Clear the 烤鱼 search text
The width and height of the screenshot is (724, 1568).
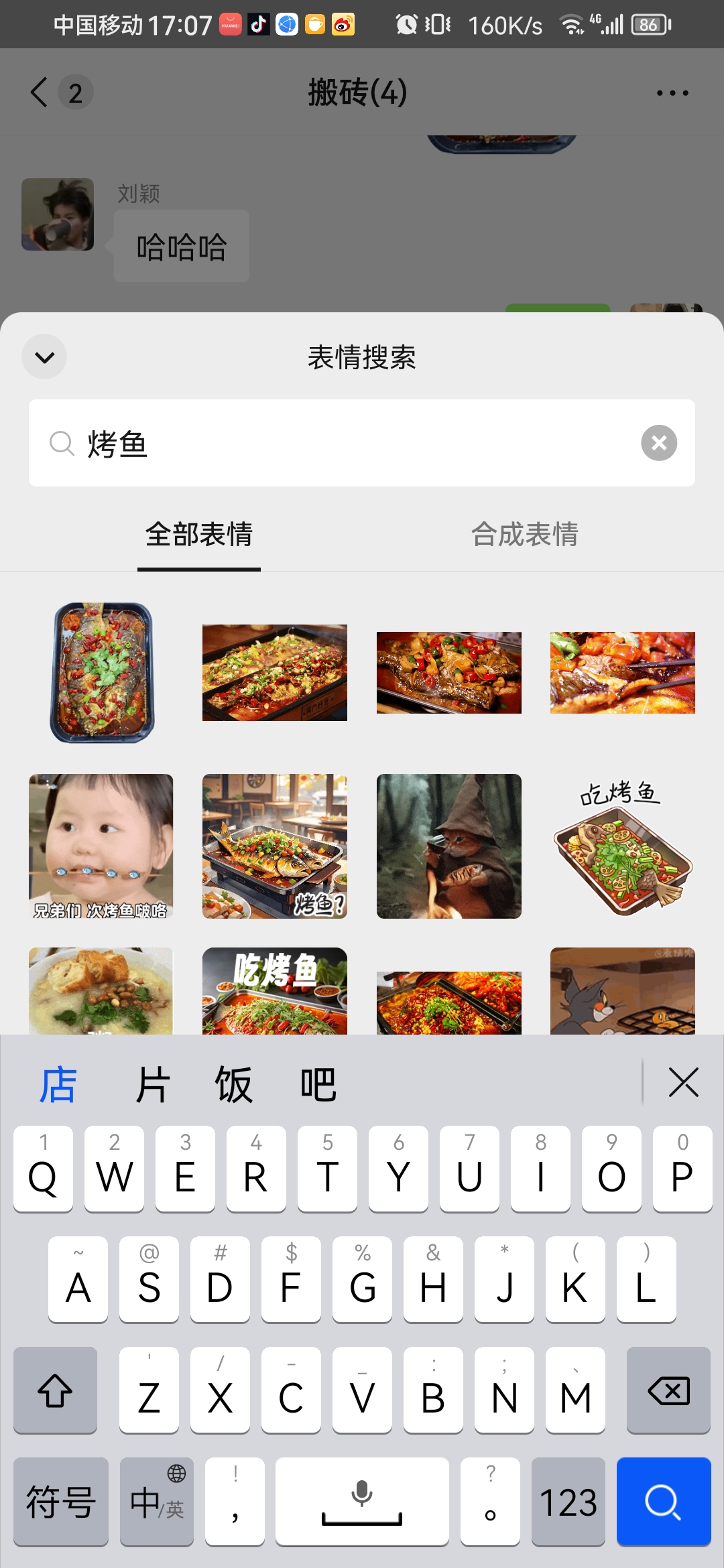tap(658, 443)
